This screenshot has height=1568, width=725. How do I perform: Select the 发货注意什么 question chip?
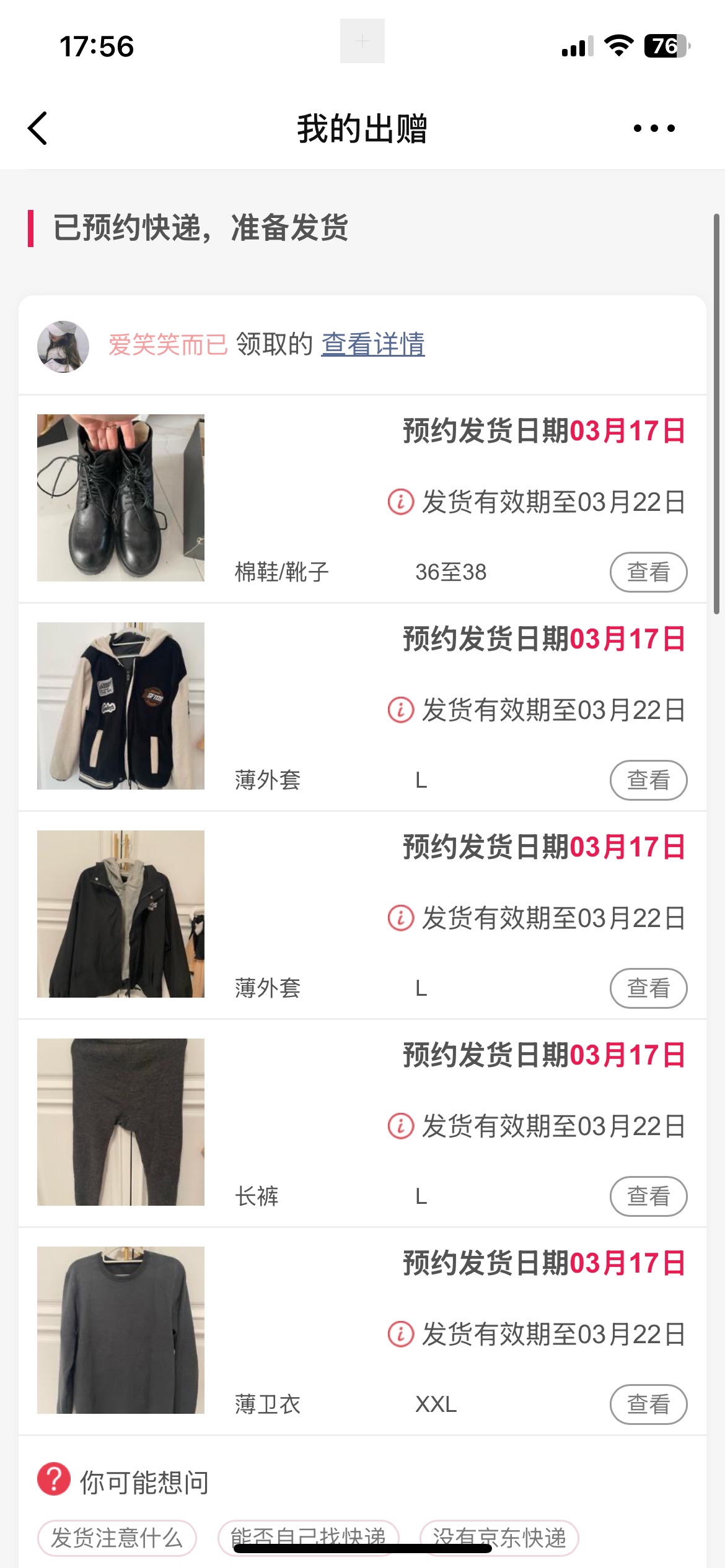(x=117, y=1537)
